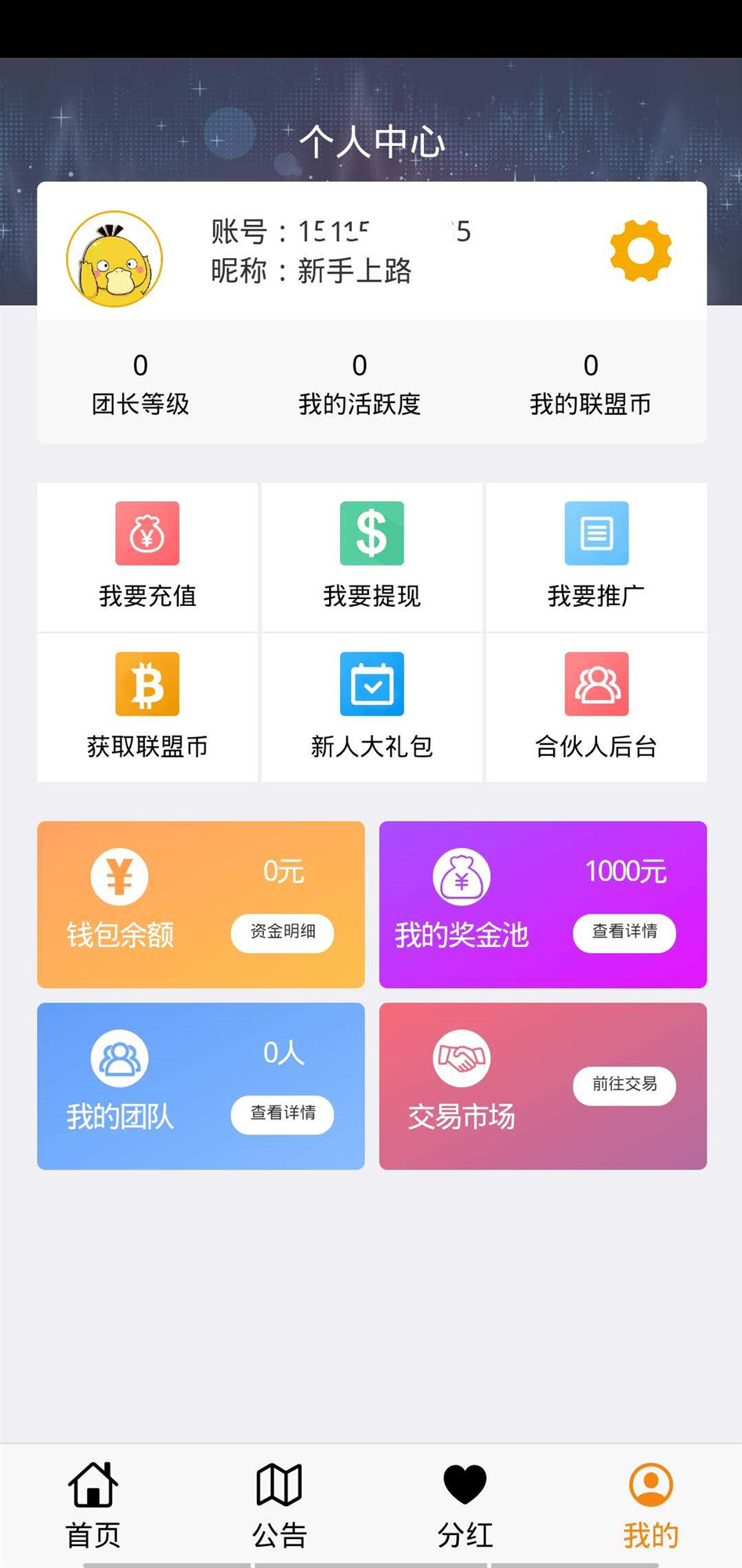Open 资金明细 funds detail button
The width and height of the screenshot is (742, 1568).
click(282, 933)
